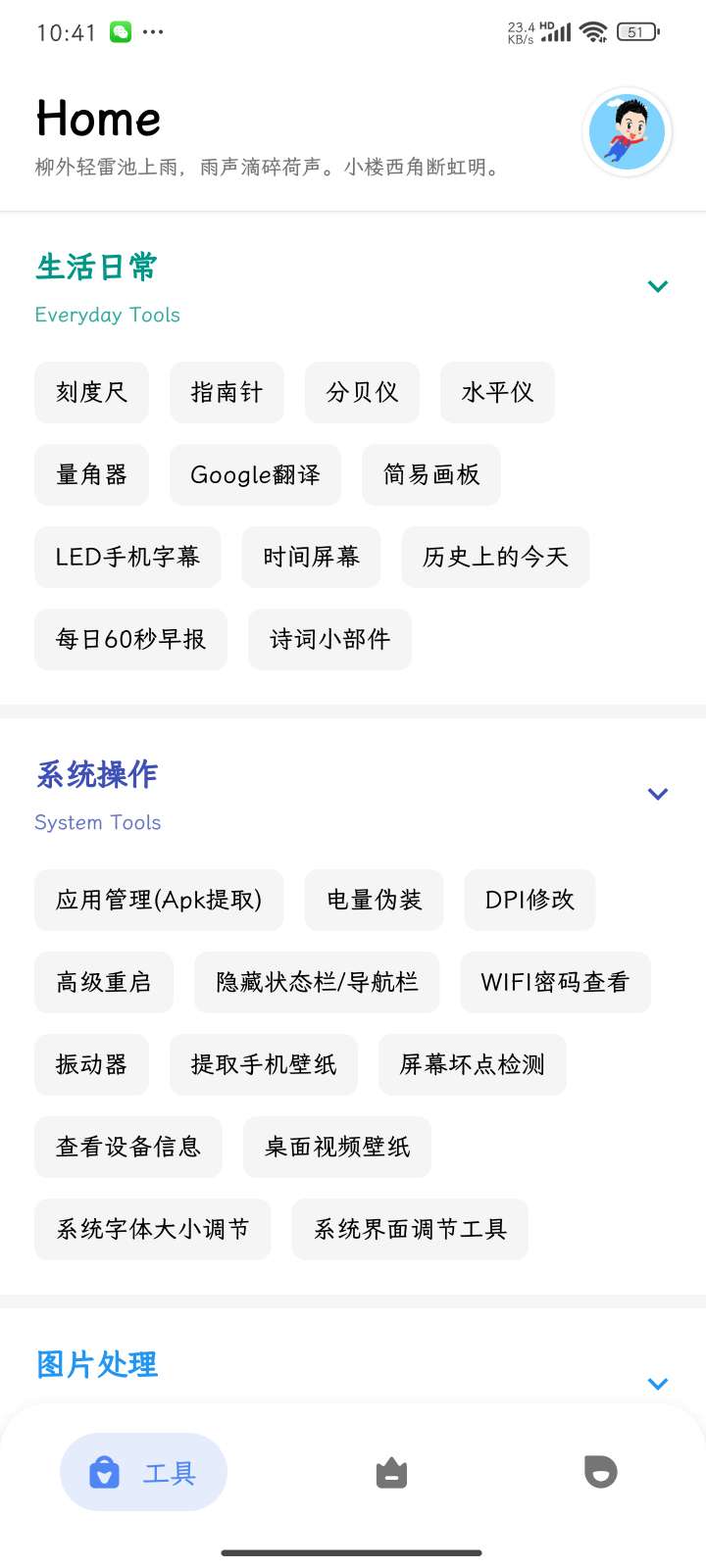The width and height of the screenshot is (706, 1568).
Task: Open 查看设备信息
Action: point(128,1147)
